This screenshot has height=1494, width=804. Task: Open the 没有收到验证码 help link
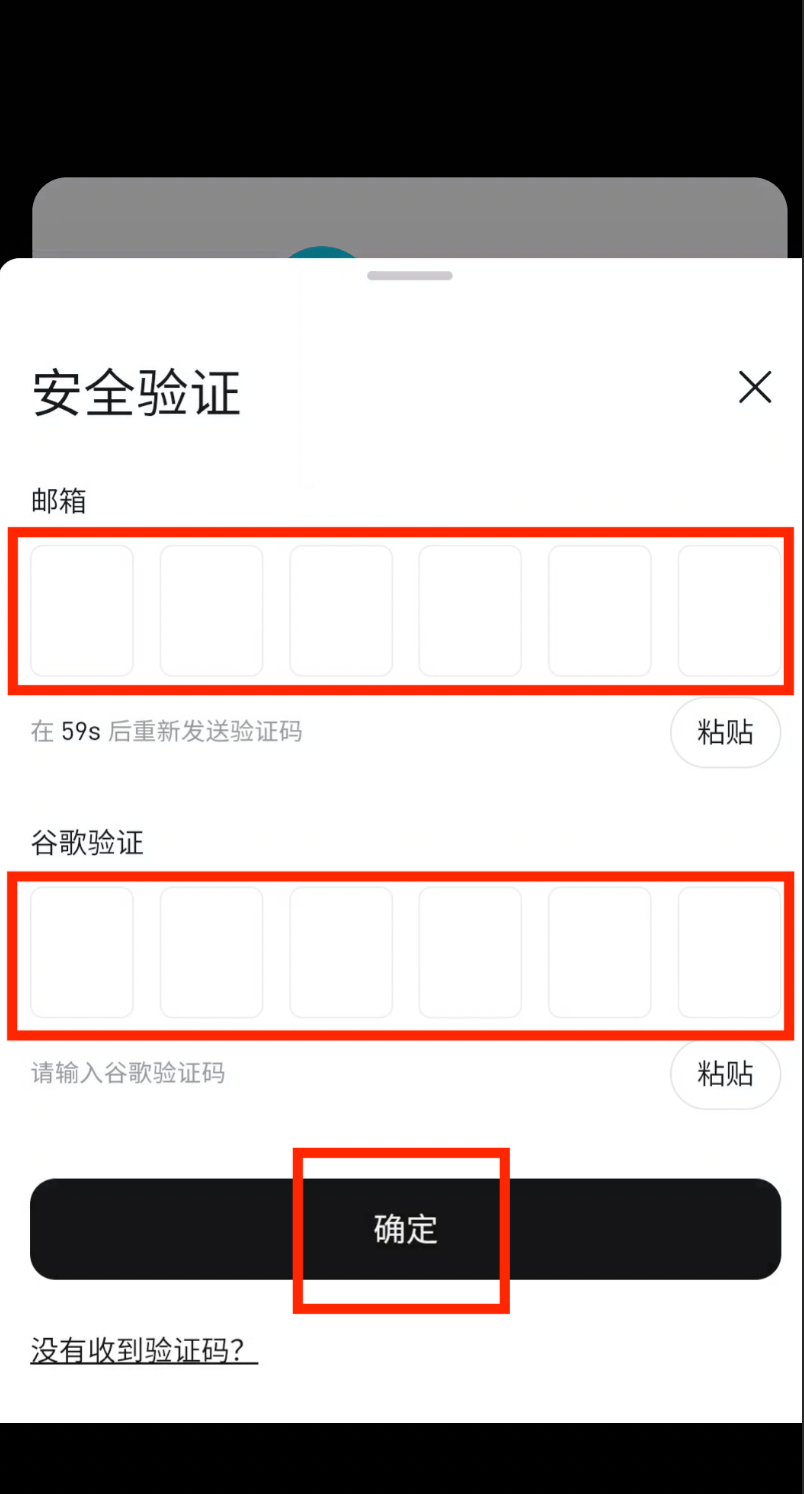tap(140, 1347)
